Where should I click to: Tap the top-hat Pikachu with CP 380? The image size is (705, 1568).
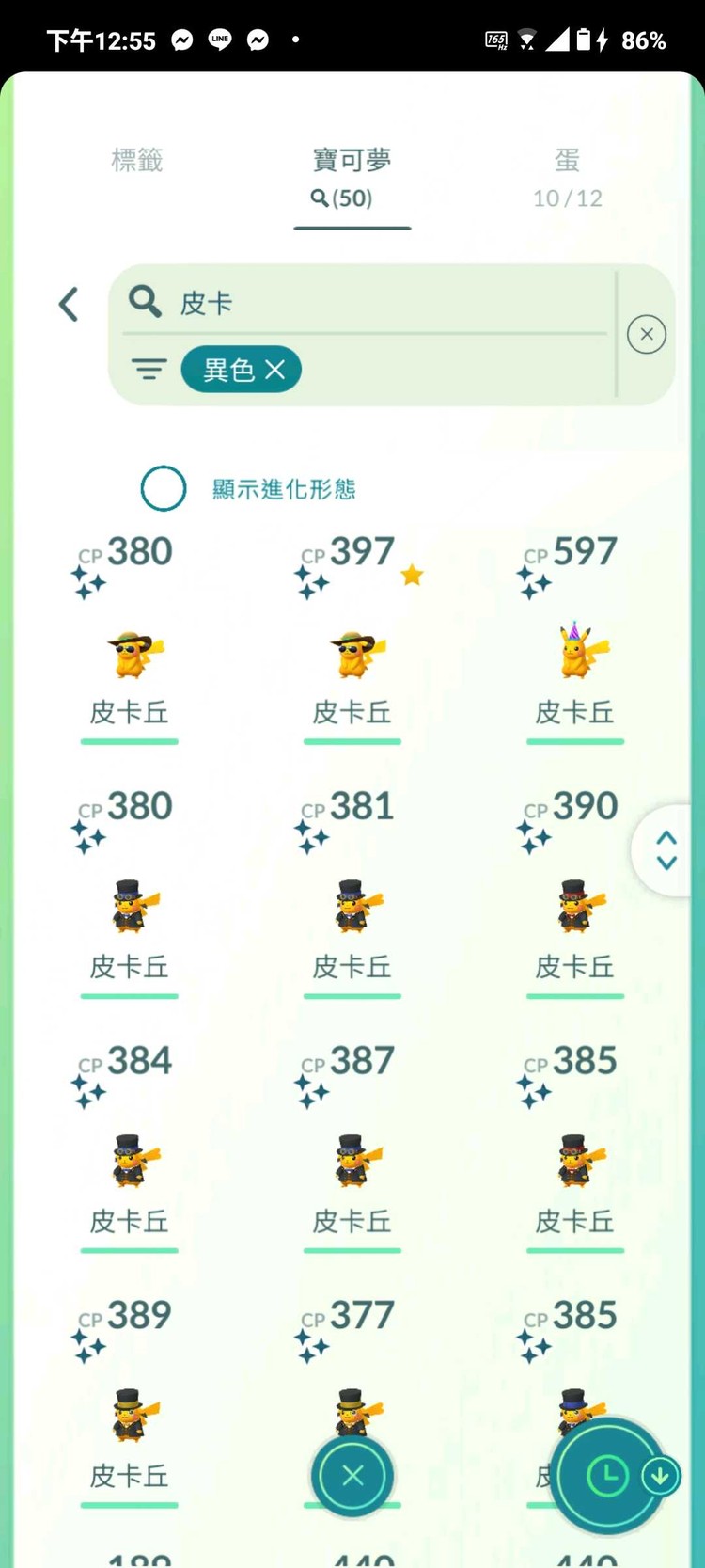coord(129,906)
